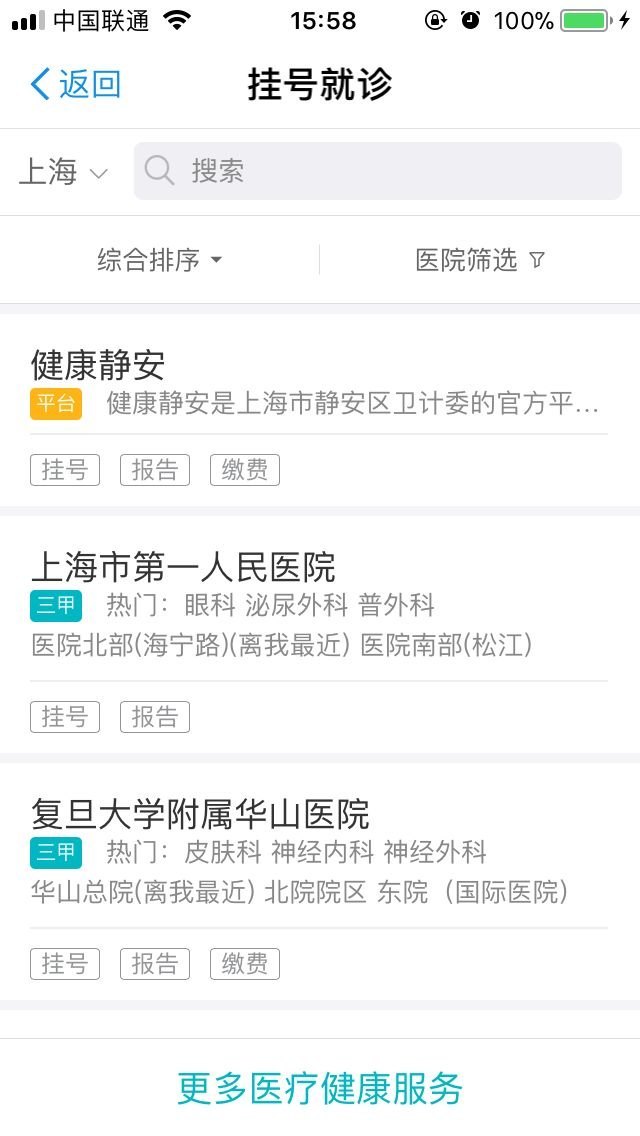This screenshot has height=1136, width=640.
Task: Expand the 综合排序 sort dropdown
Action: 160,260
